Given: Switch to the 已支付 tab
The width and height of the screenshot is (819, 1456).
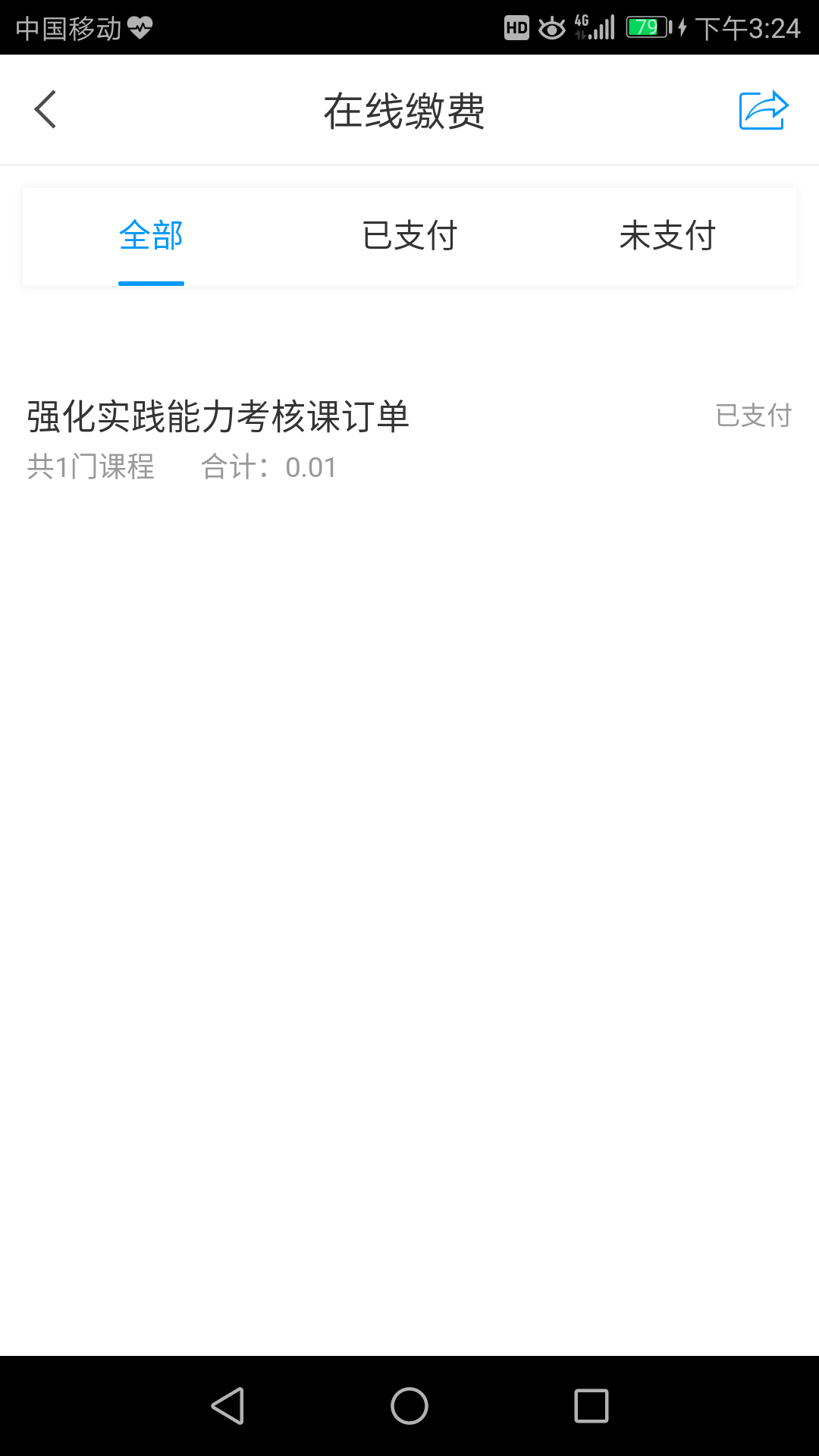Looking at the screenshot, I should pyautogui.click(x=409, y=236).
